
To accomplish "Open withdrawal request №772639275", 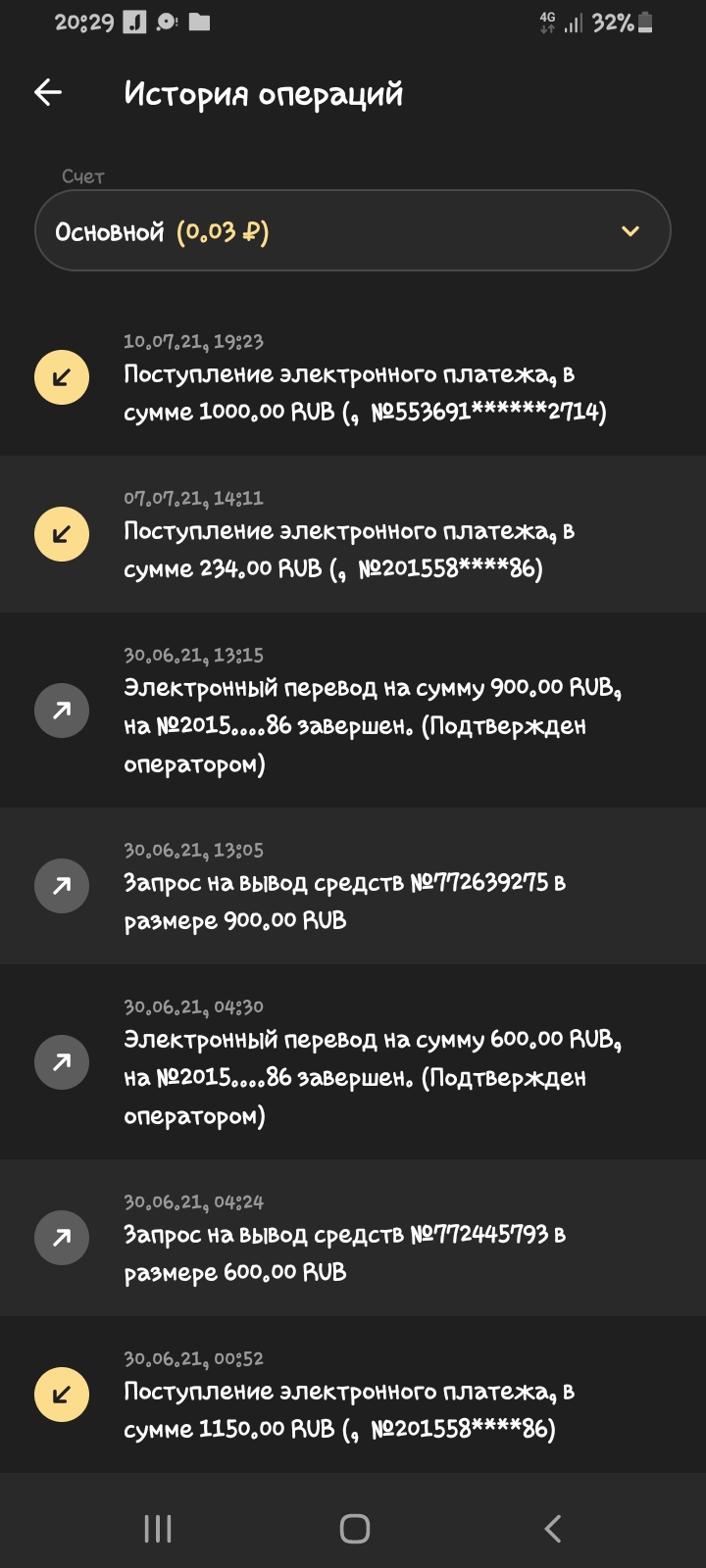I will click(353, 886).
